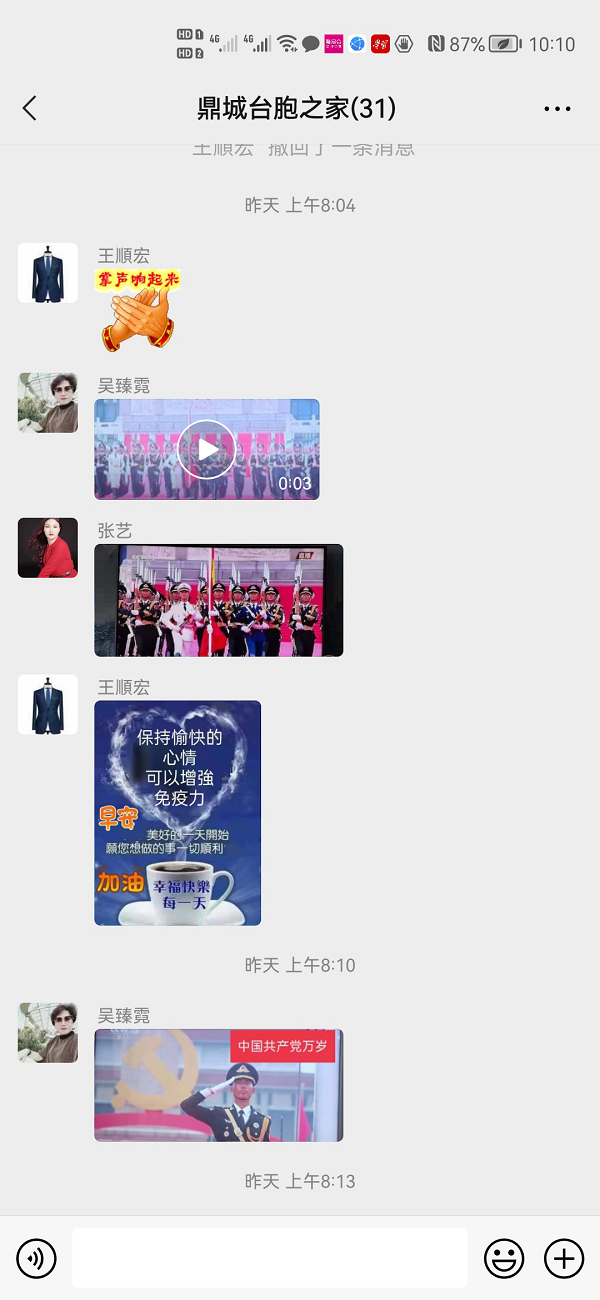Open the plus attachment menu

click(564, 1258)
